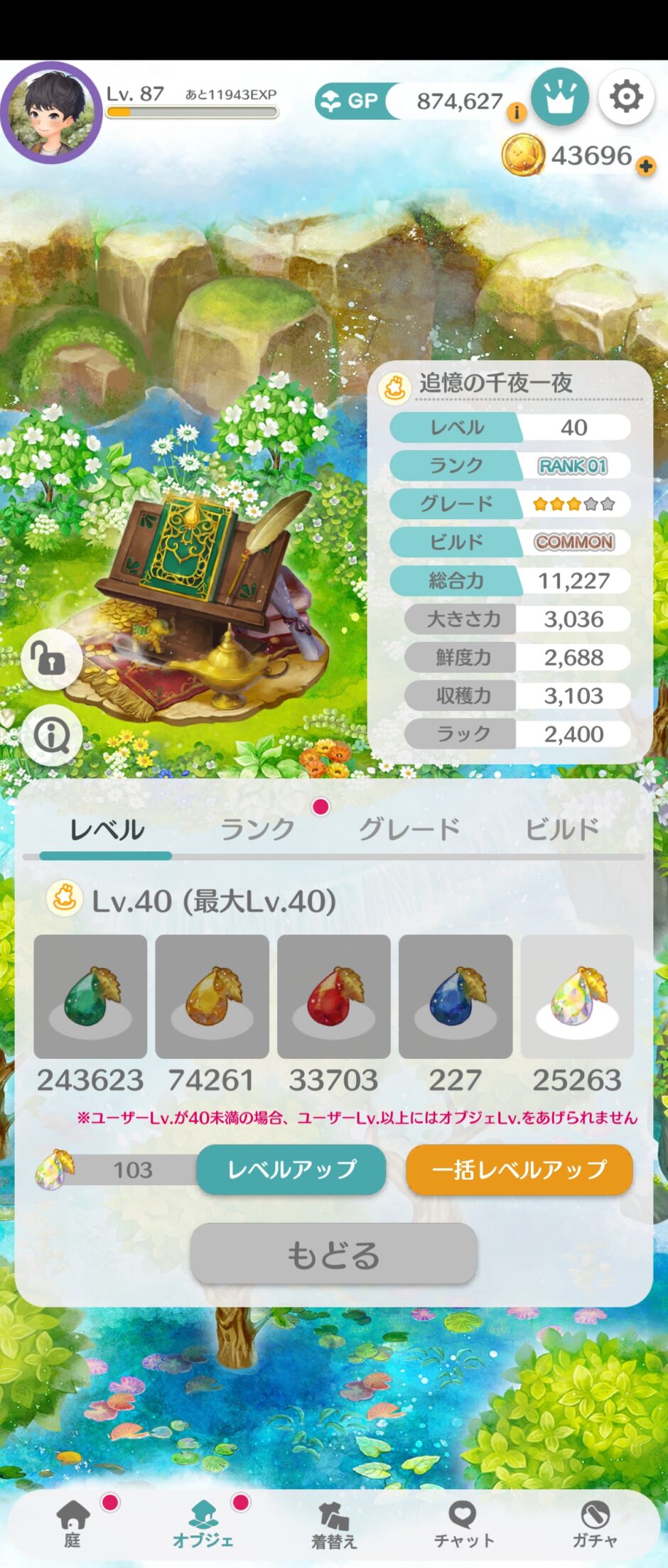Image resolution: width=668 pixels, height=1568 pixels.
Task: Open the チャット tab
Action: pos(463,1524)
